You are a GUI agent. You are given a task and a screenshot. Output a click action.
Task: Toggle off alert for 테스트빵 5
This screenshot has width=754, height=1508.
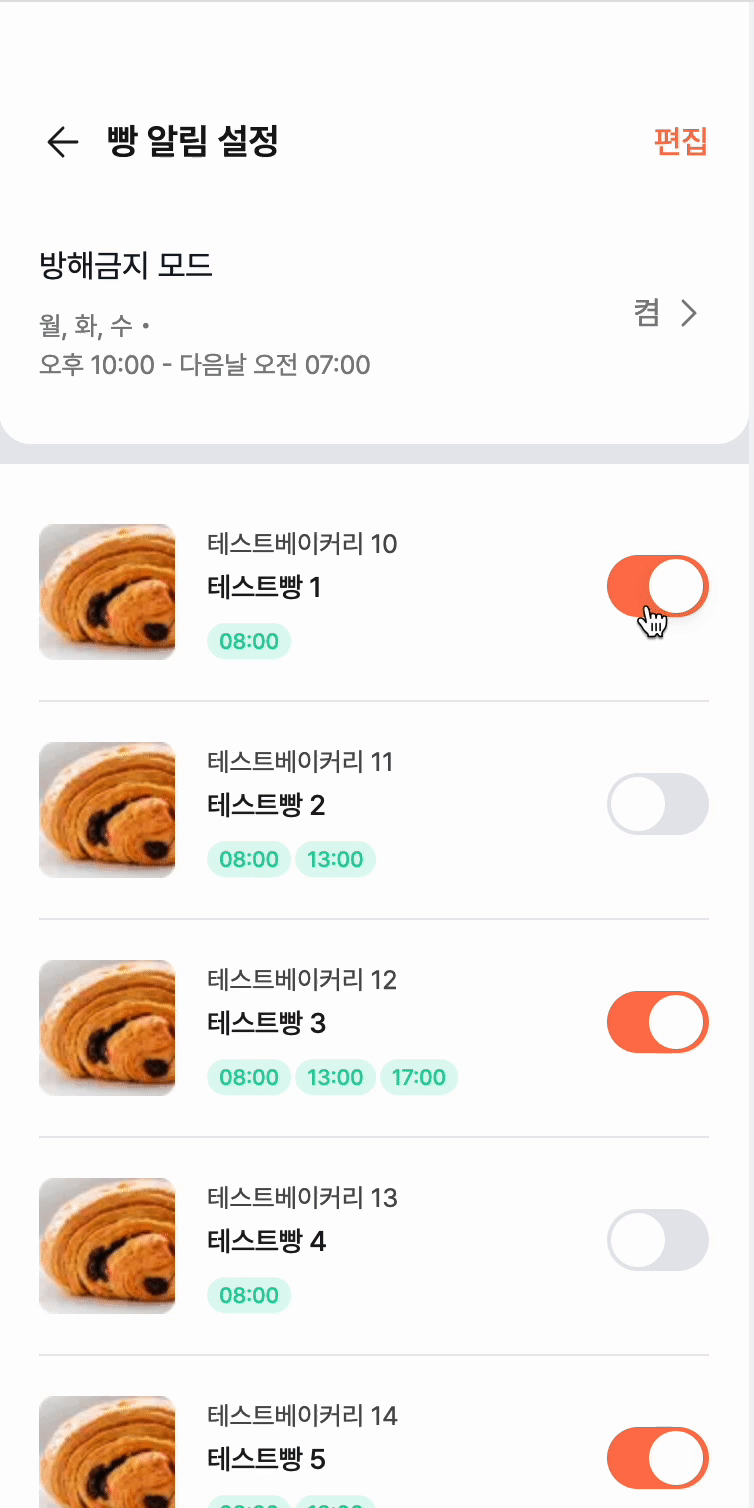pos(658,1458)
